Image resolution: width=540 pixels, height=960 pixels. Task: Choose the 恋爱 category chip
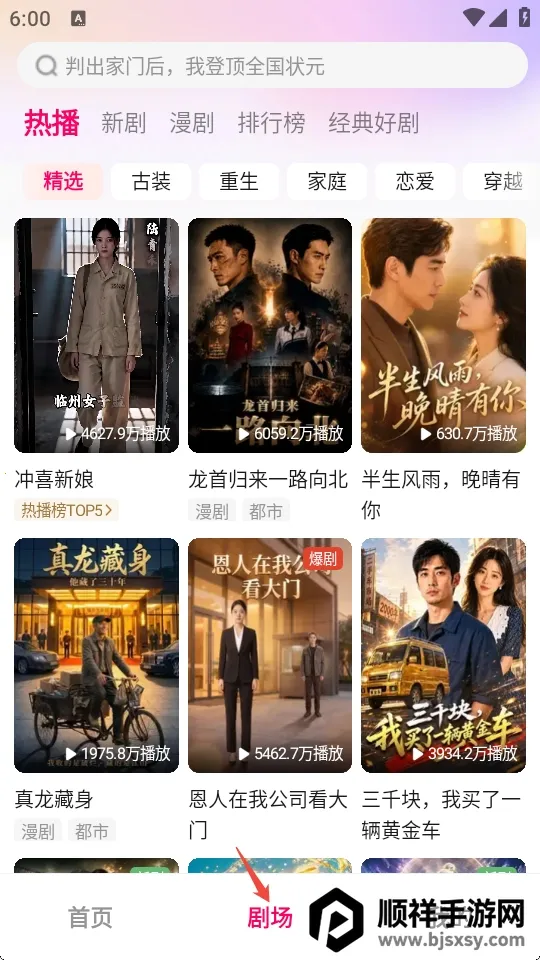pyautogui.click(x=415, y=181)
